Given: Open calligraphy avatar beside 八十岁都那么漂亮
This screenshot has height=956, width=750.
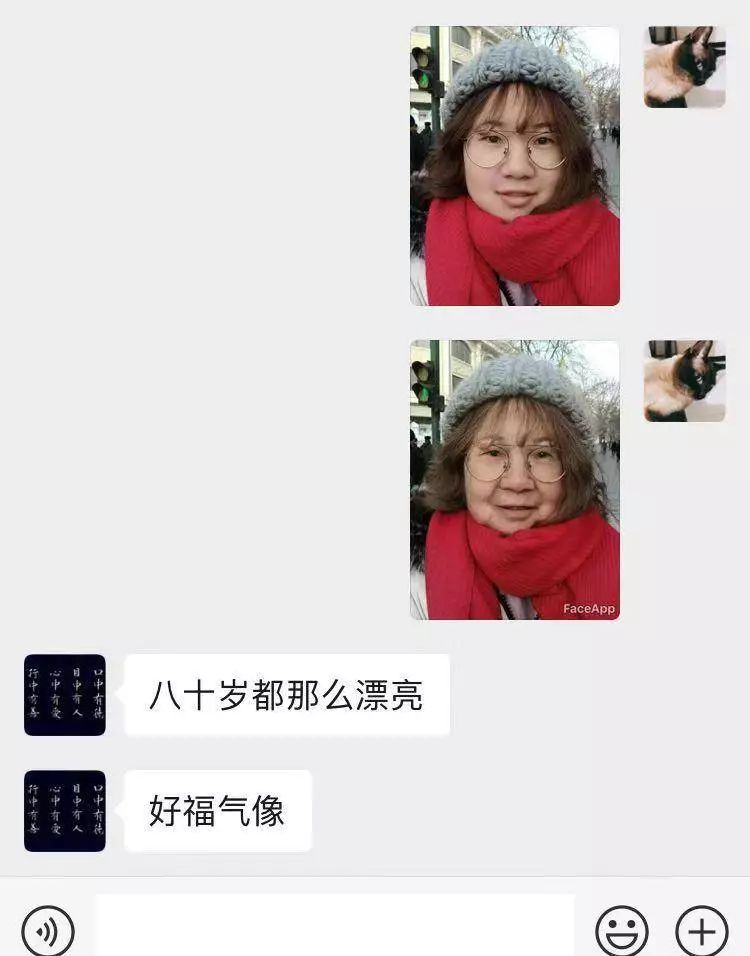Looking at the screenshot, I should click(x=65, y=695).
